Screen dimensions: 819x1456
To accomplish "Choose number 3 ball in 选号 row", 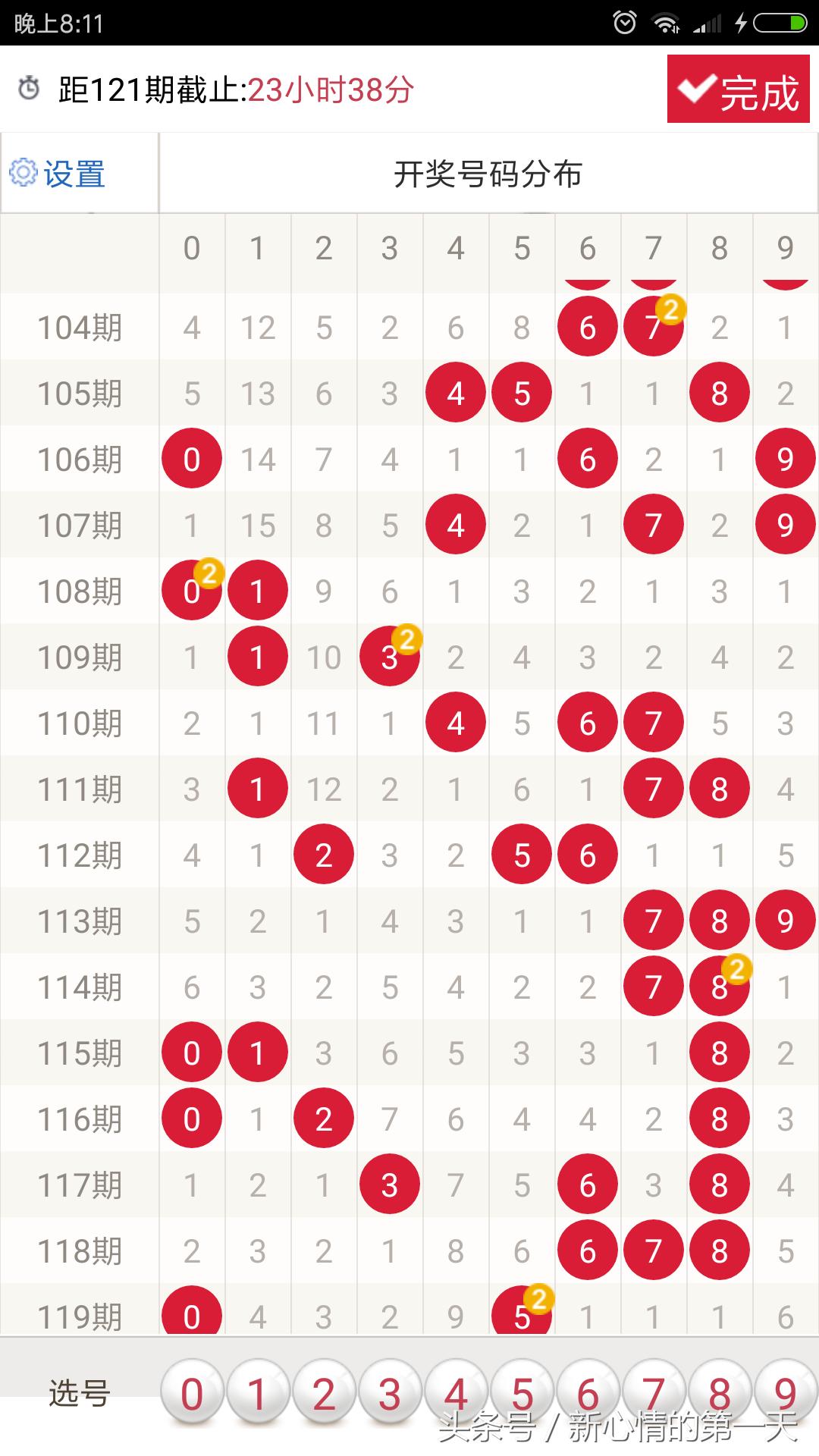I will pyautogui.click(x=390, y=1394).
